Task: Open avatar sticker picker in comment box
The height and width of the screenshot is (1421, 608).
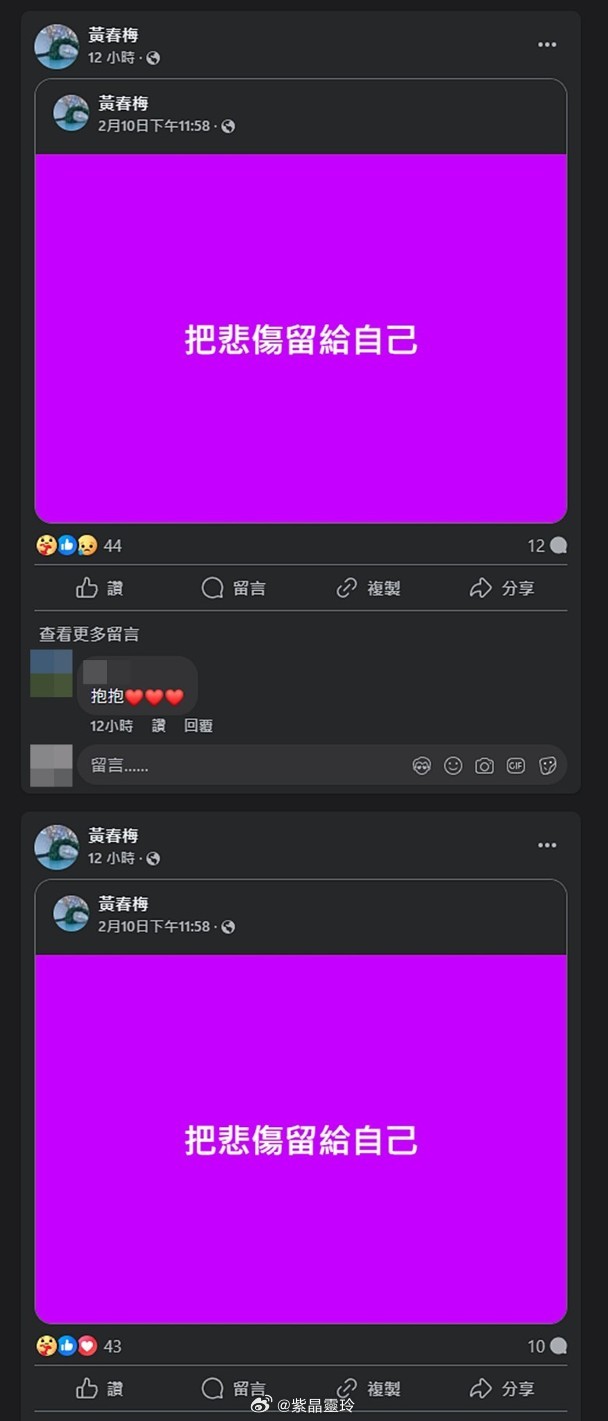Action: (x=422, y=766)
